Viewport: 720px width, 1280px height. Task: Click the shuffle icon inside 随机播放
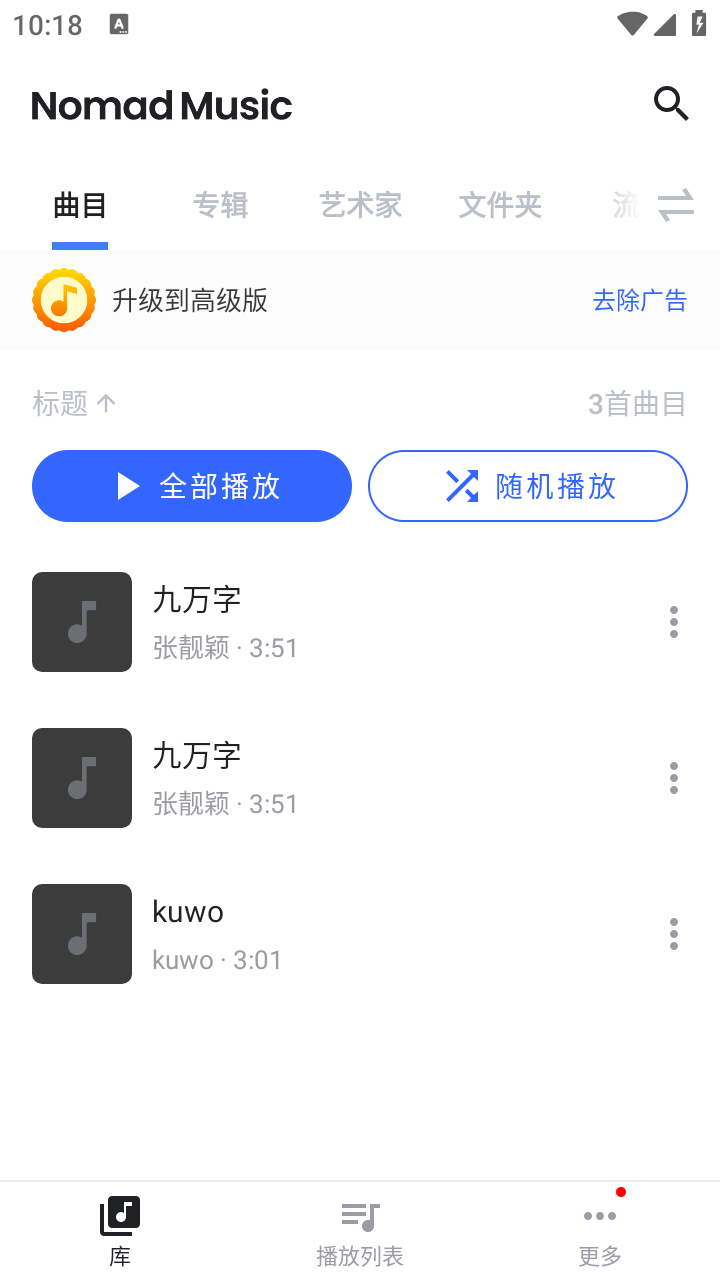[x=461, y=486]
